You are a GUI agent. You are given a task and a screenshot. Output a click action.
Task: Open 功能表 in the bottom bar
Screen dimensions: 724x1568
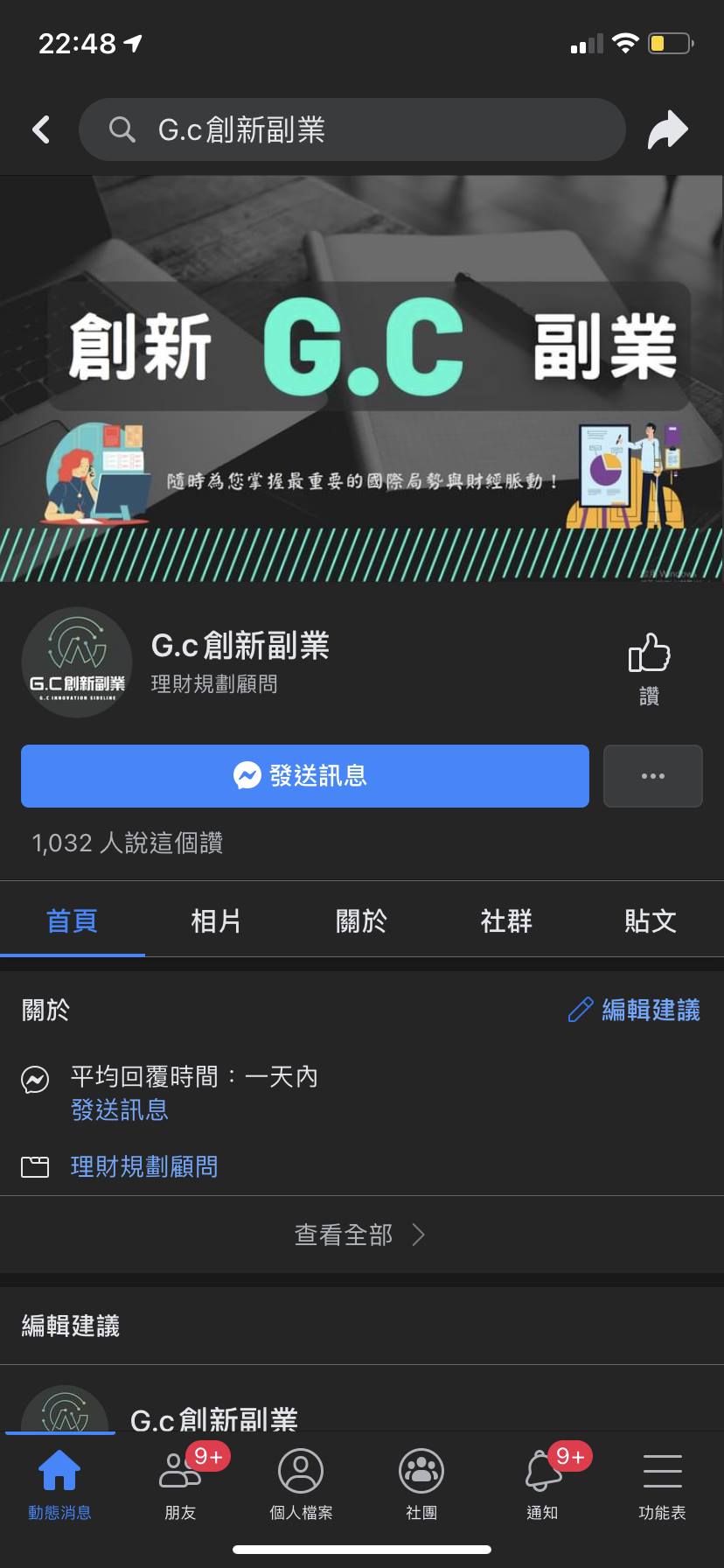coord(662,1482)
